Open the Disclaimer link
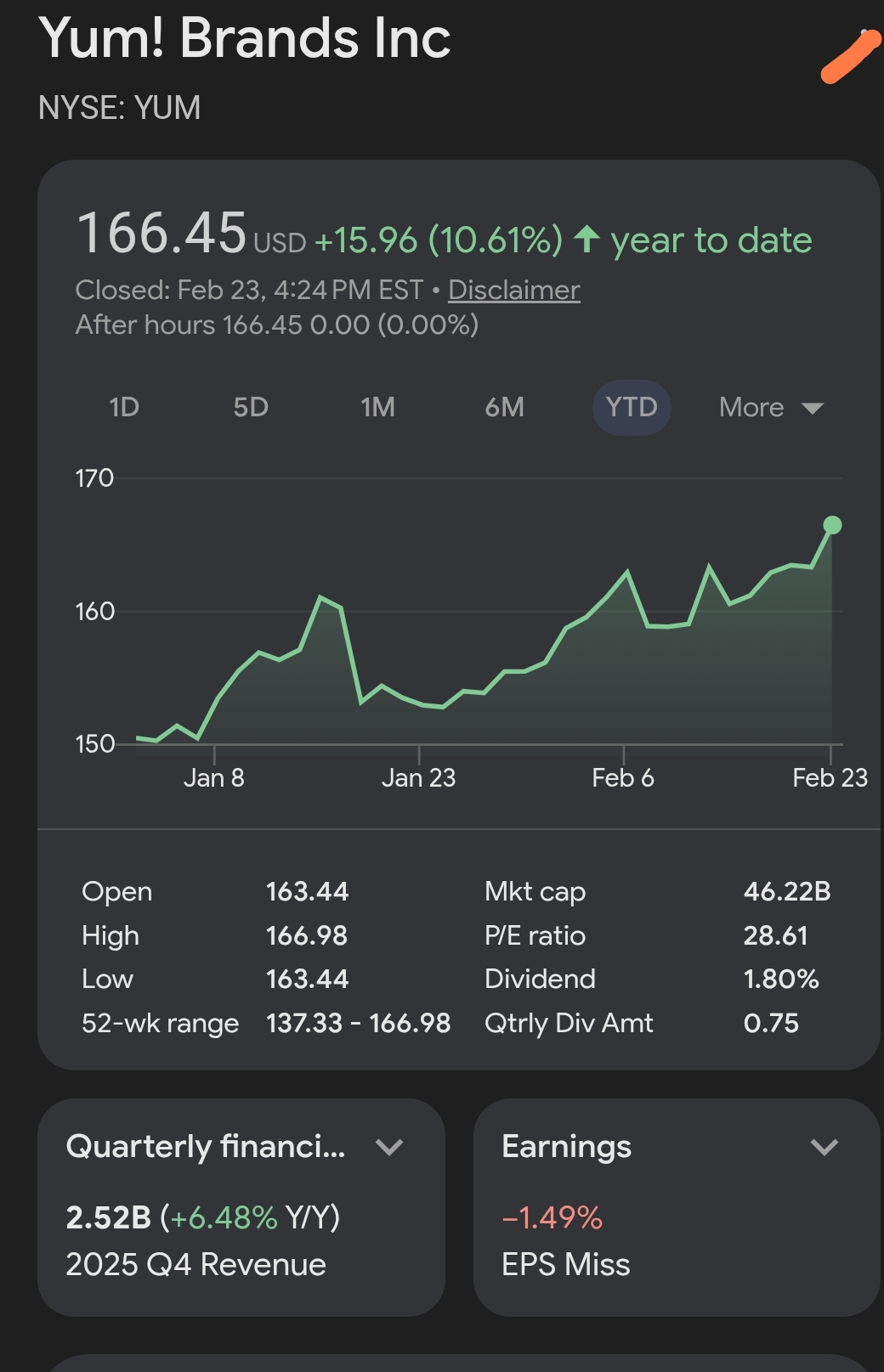 click(513, 291)
